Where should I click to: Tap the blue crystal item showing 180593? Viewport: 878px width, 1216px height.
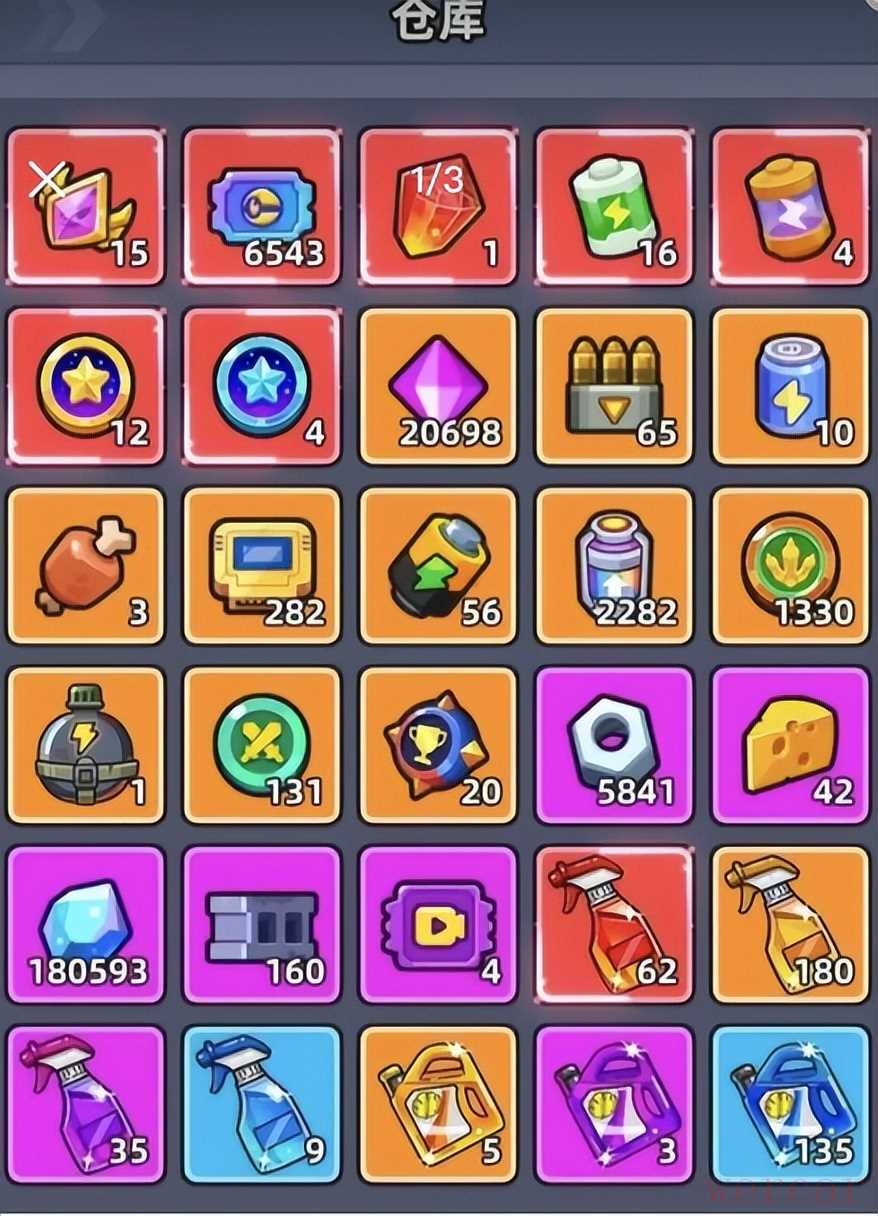coord(85,924)
